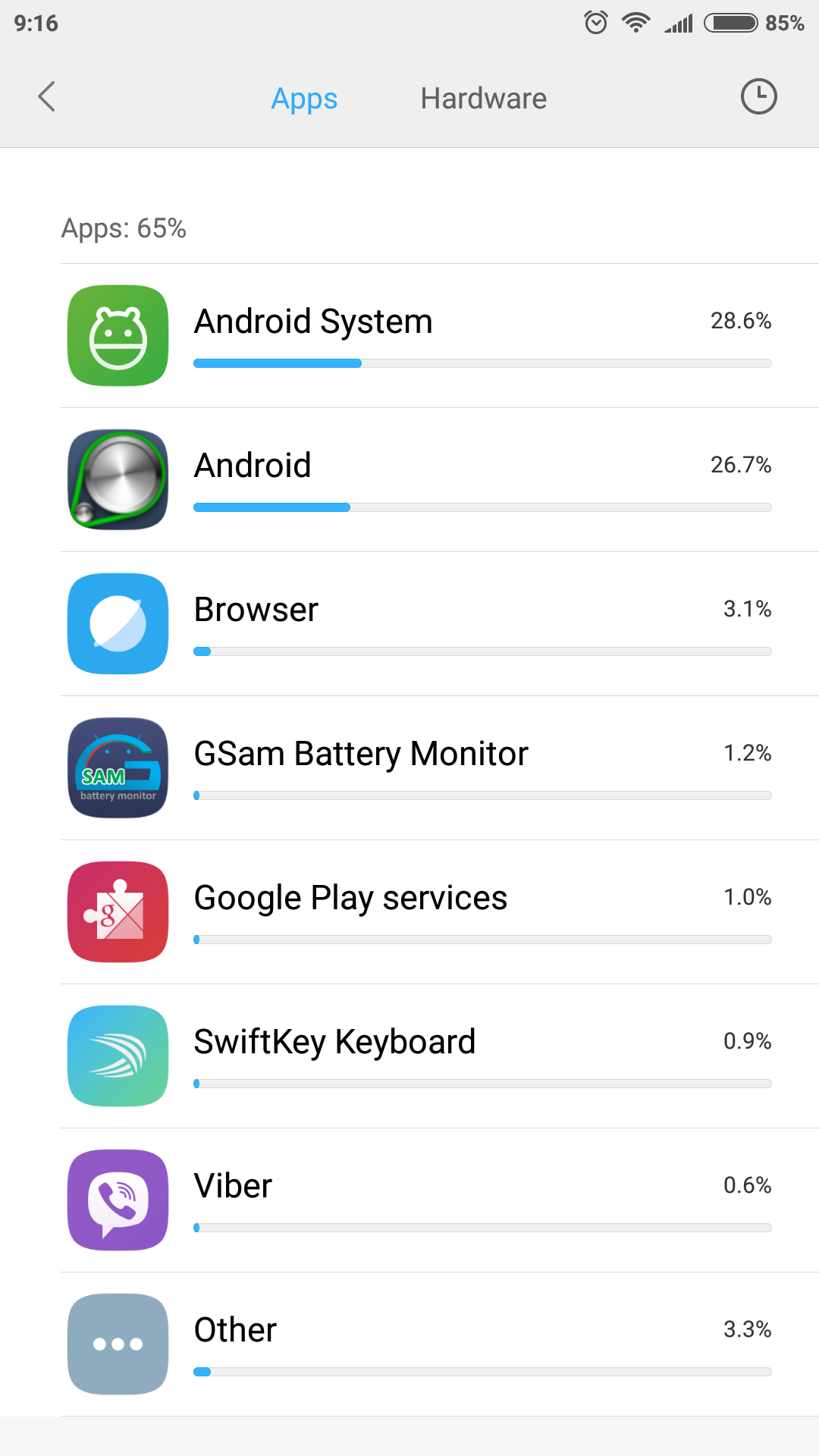View the Android 26.7% usage entry

point(440,480)
